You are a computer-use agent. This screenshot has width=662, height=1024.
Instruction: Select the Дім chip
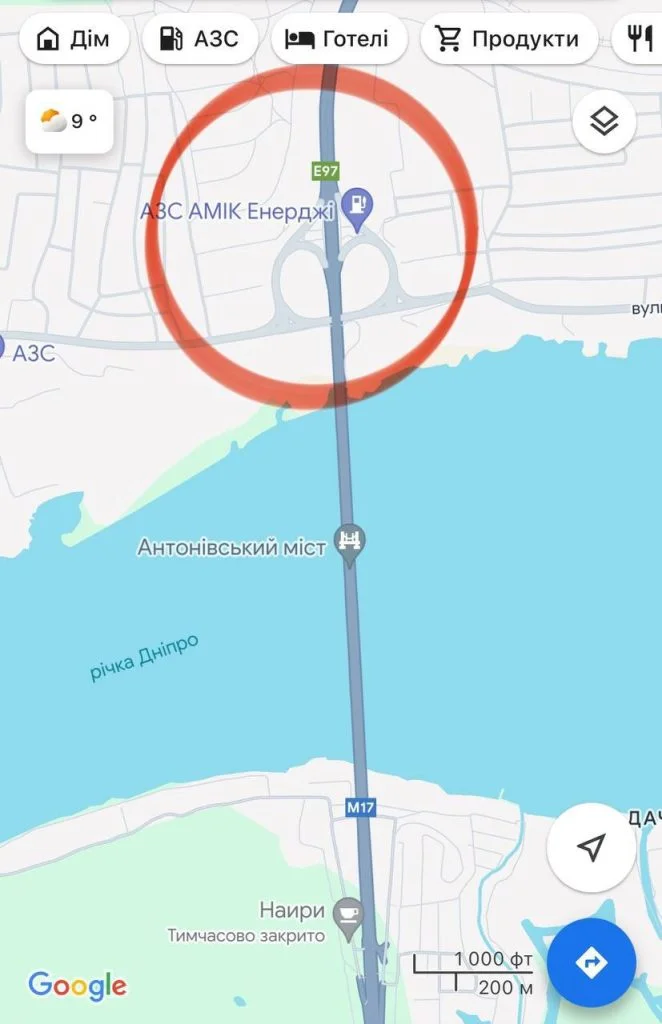[74, 40]
